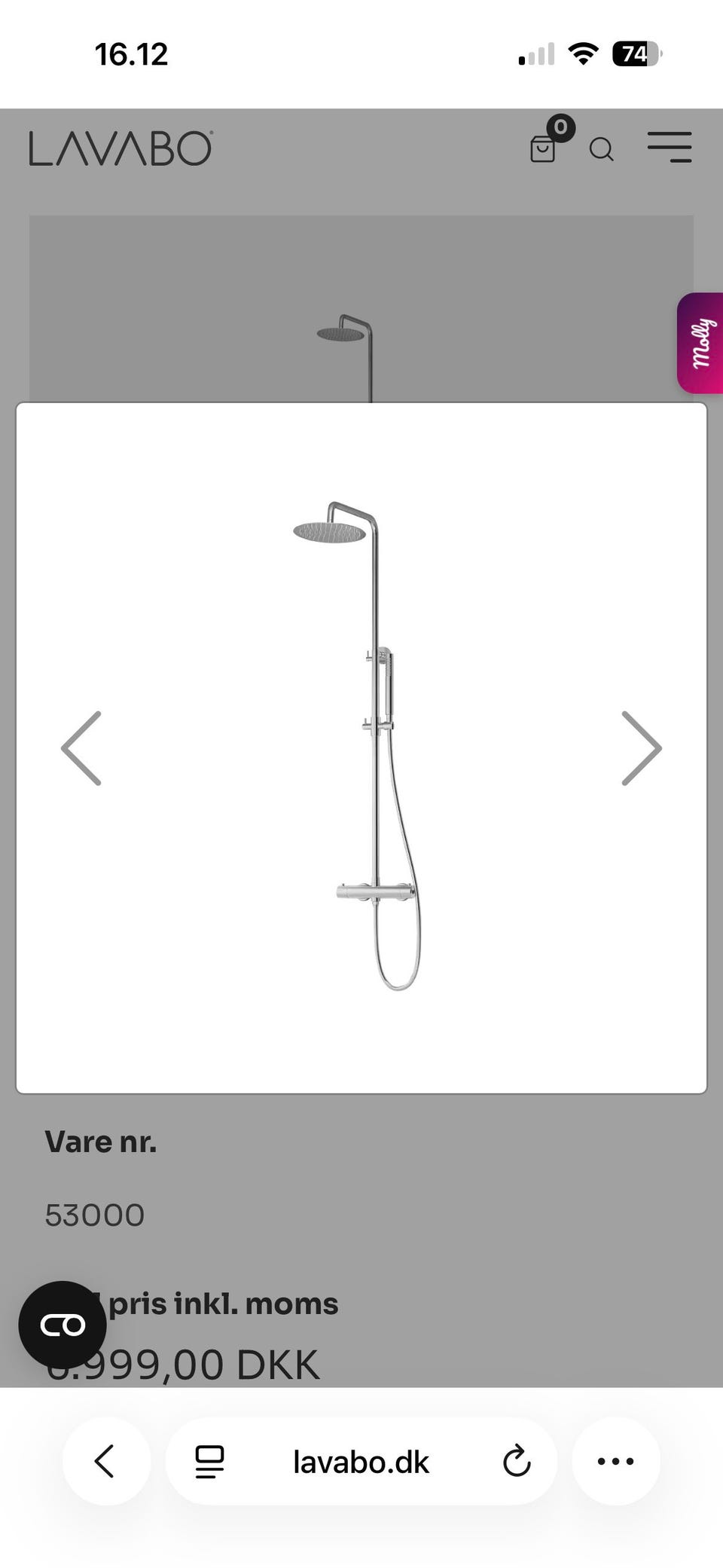723x1568 pixels.
Task: Open the browser's more options menu
Action: tap(616, 1461)
